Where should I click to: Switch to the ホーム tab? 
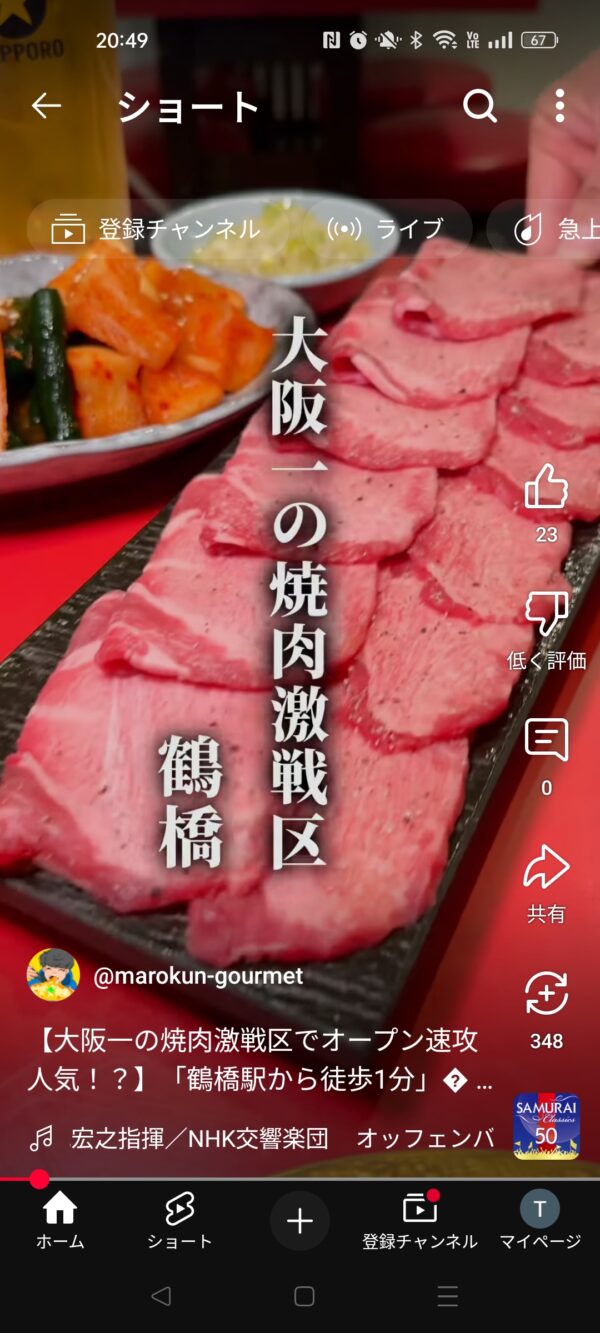click(60, 1221)
